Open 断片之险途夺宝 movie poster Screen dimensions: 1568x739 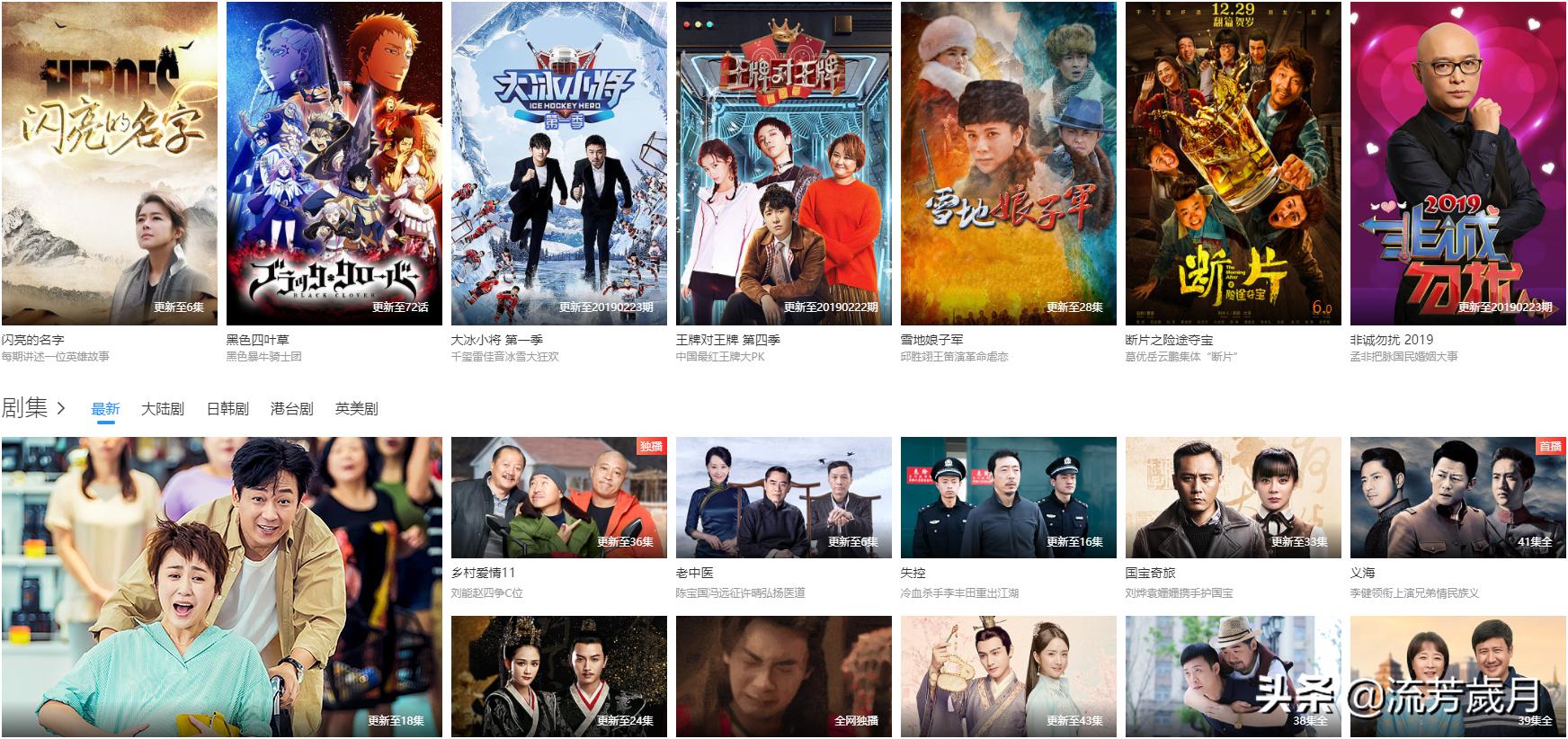1233,163
